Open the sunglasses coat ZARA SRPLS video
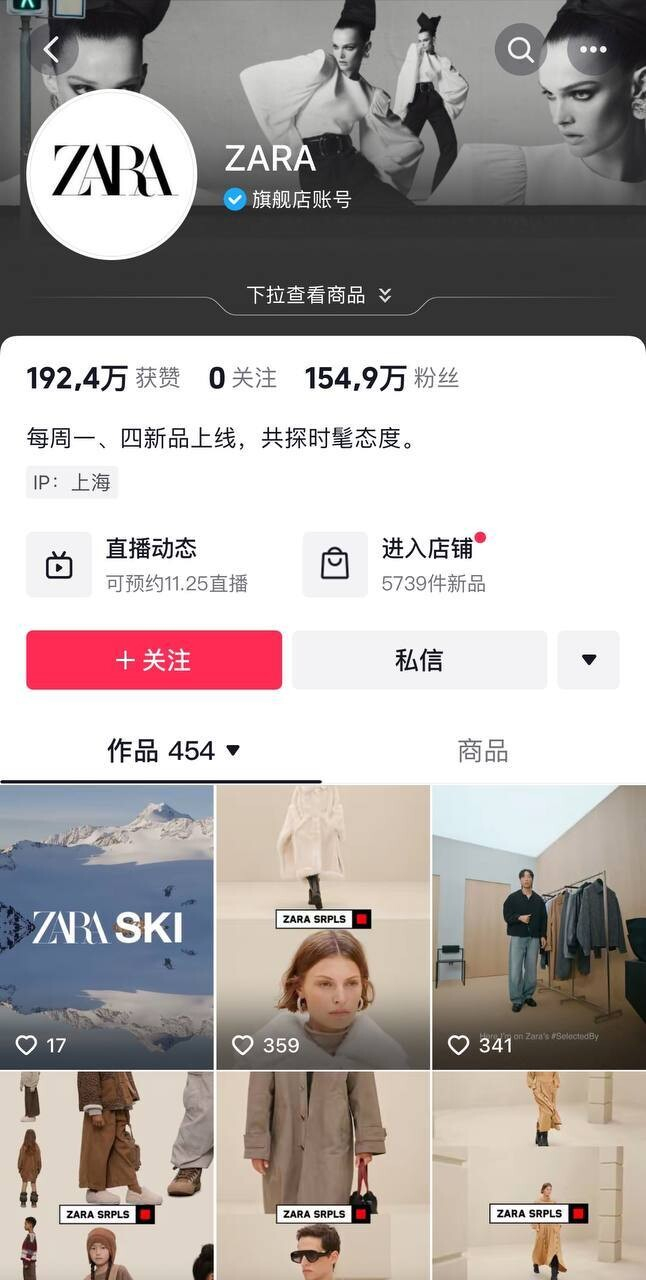This screenshot has width=646, height=1280. 323,1175
